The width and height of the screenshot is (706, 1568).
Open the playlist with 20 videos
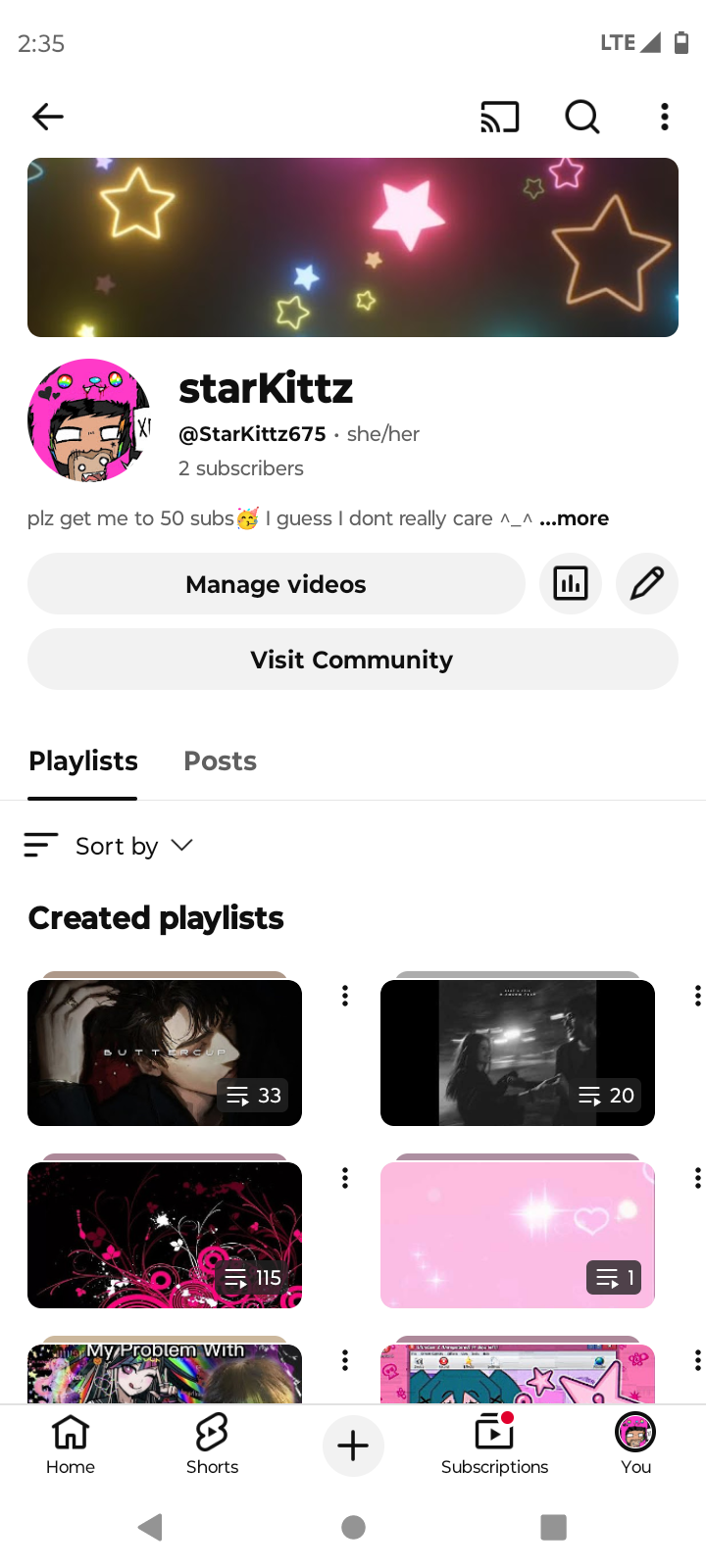[x=517, y=1053]
